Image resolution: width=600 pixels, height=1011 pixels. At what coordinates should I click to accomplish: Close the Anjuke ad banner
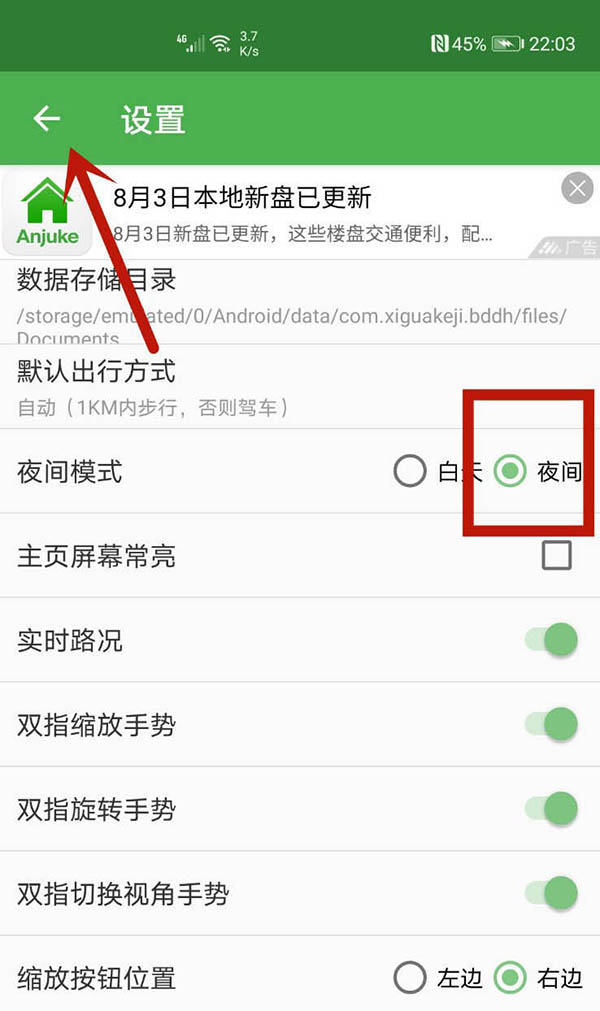[x=577, y=188]
